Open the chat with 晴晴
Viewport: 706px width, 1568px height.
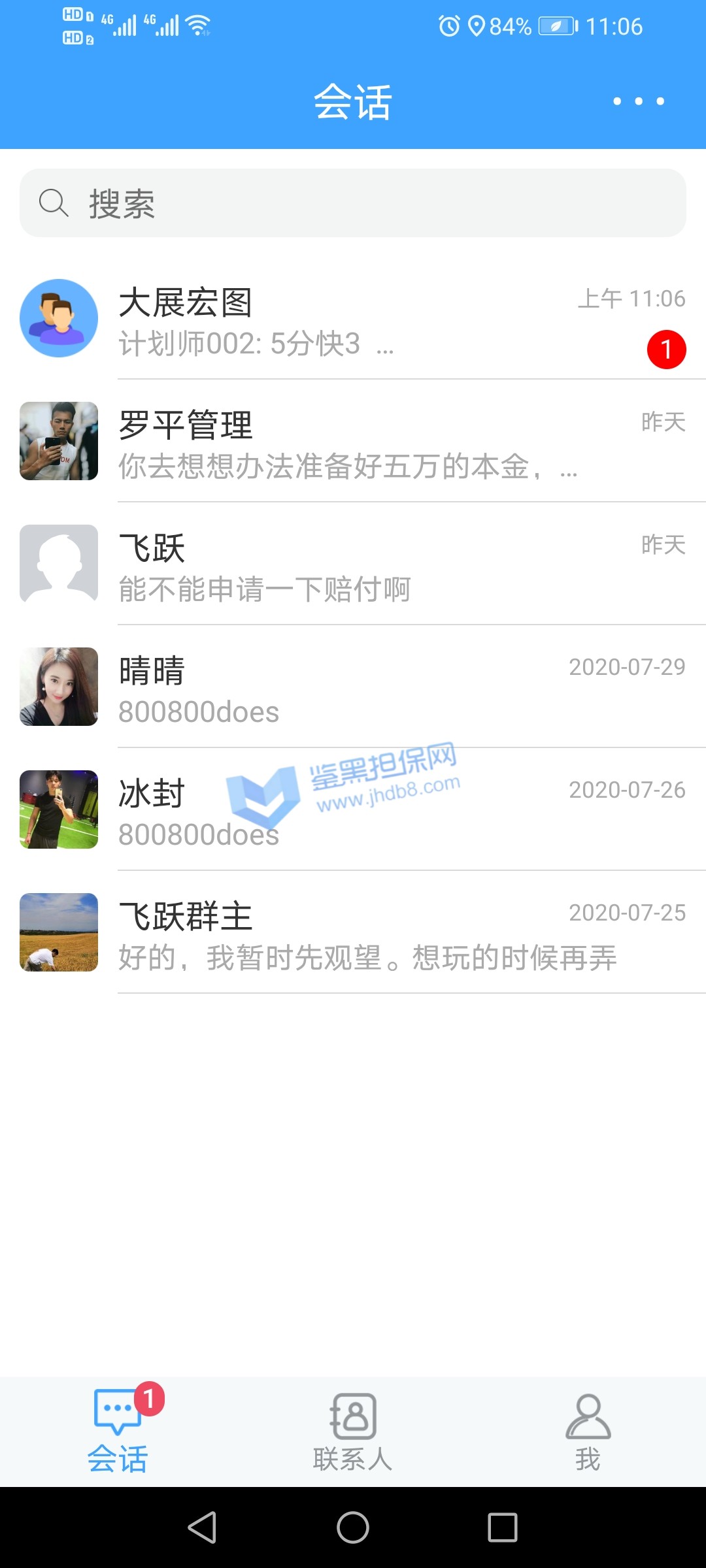pyautogui.click(x=353, y=687)
